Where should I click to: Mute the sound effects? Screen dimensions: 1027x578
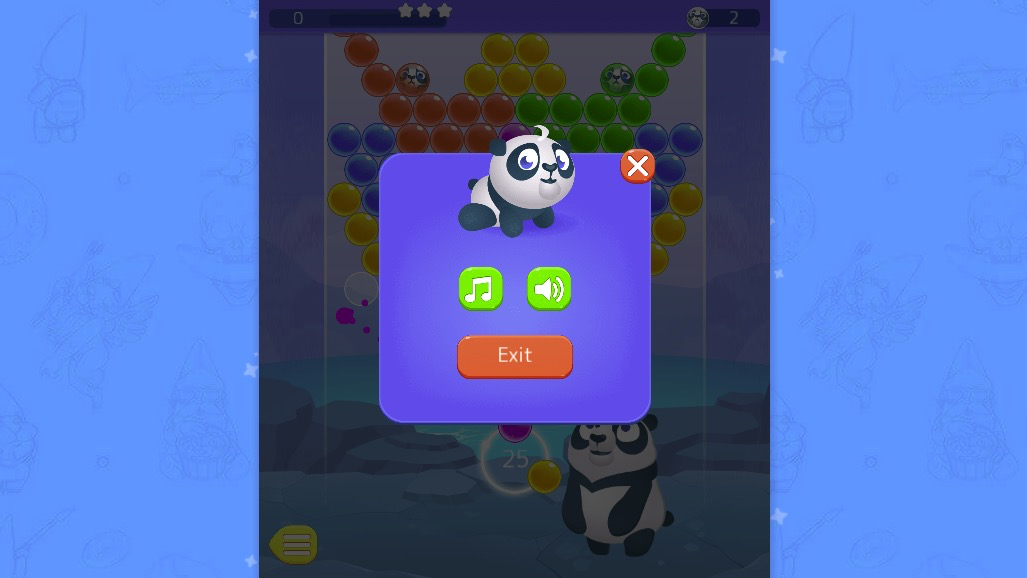(x=549, y=289)
